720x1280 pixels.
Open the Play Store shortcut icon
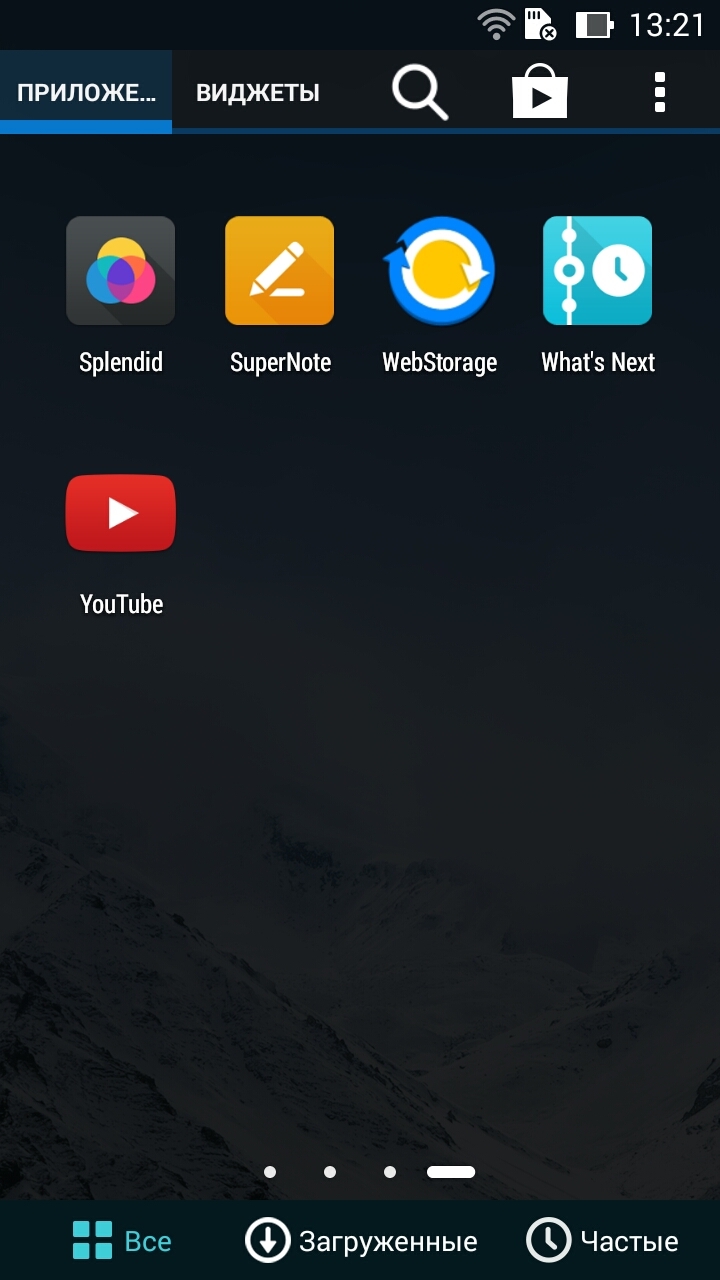[540, 92]
